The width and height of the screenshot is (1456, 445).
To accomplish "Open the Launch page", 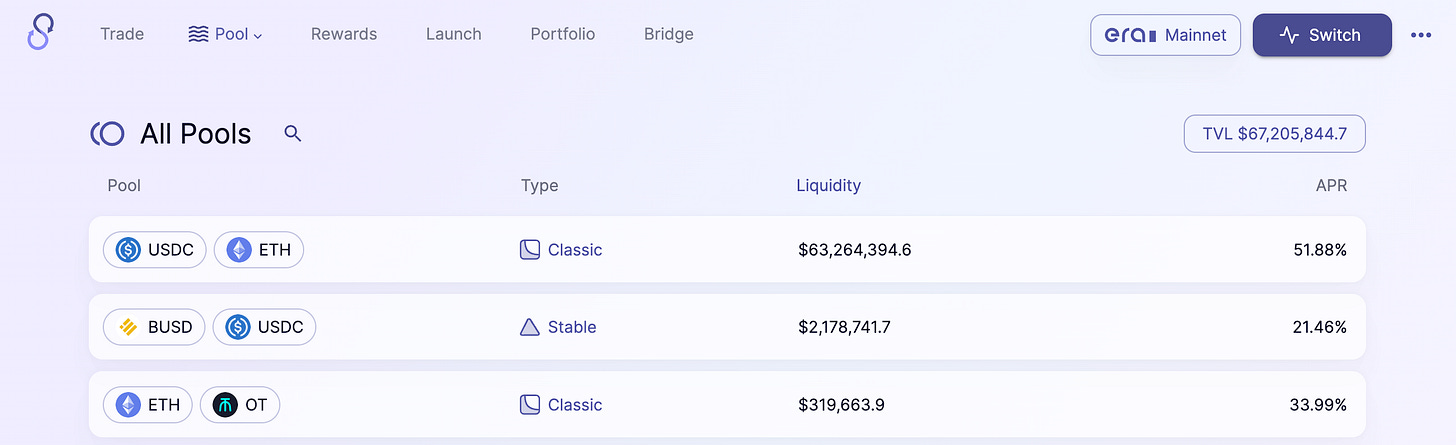I will click(453, 34).
